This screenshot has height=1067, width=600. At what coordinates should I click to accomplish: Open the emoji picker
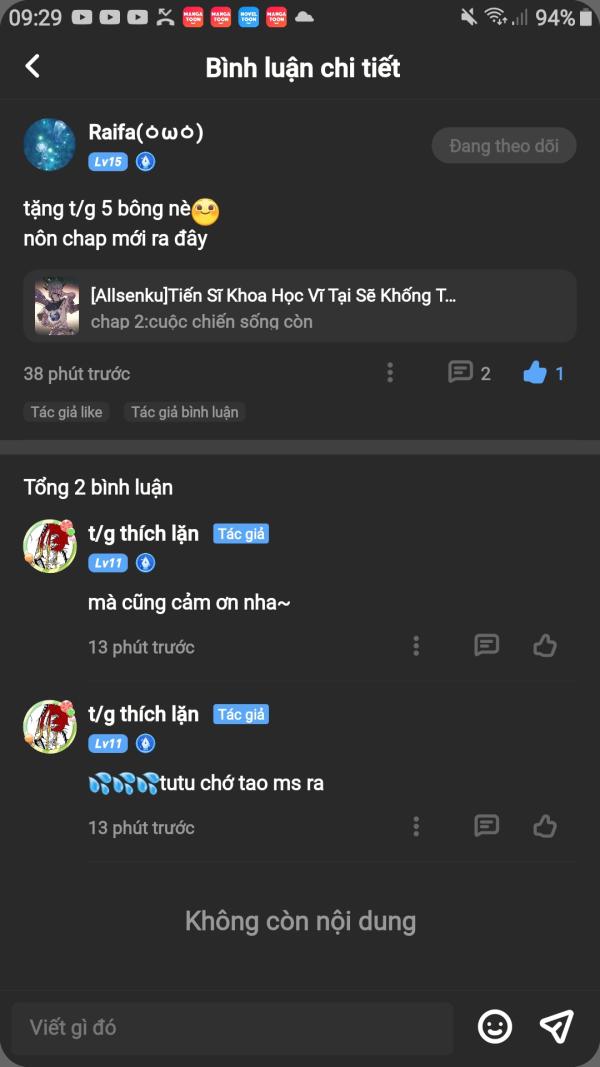[495, 1027]
